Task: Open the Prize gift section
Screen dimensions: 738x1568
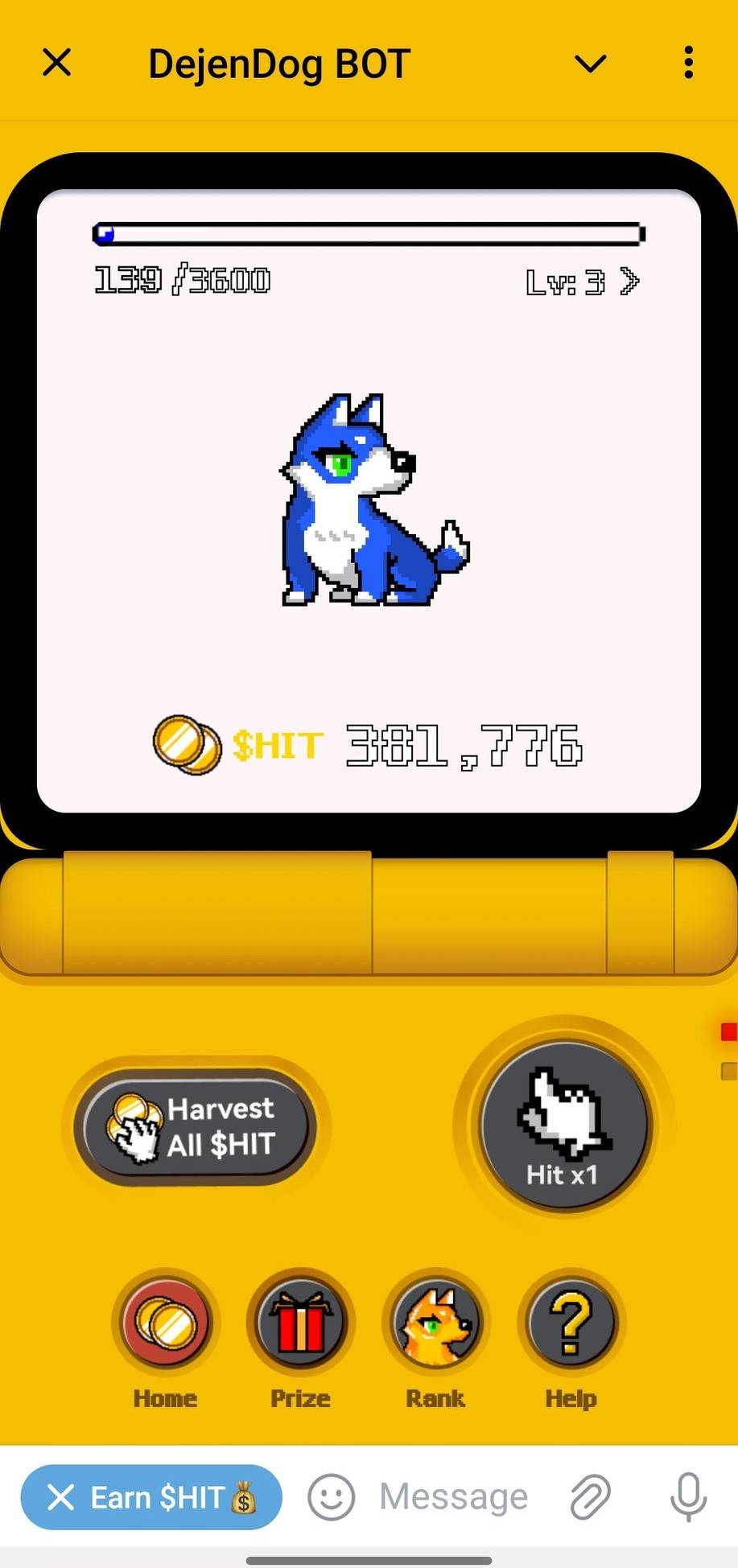Action: tap(300, 1323)
